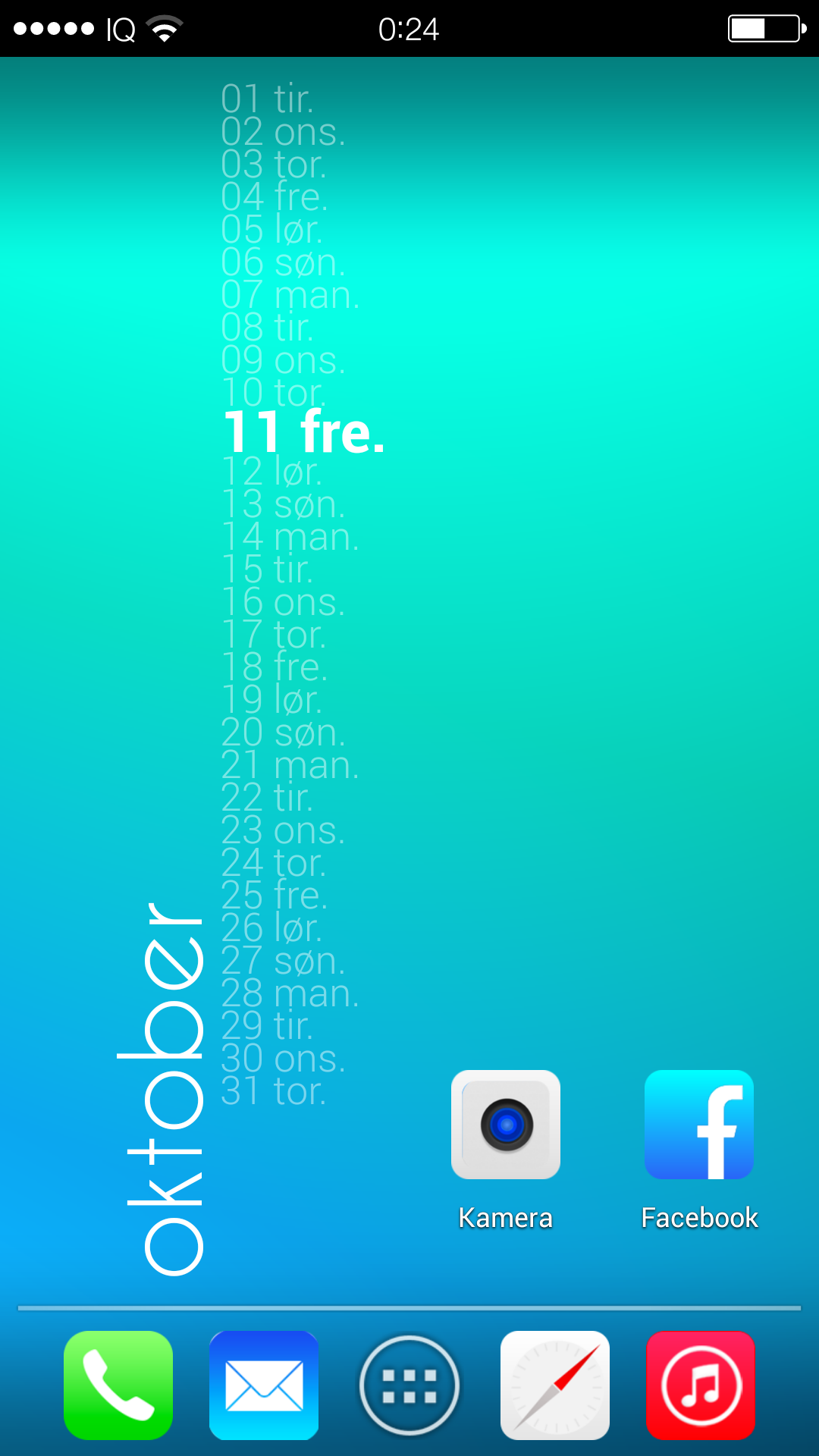Open the Music app in the dock

[x=701, y=1385]
